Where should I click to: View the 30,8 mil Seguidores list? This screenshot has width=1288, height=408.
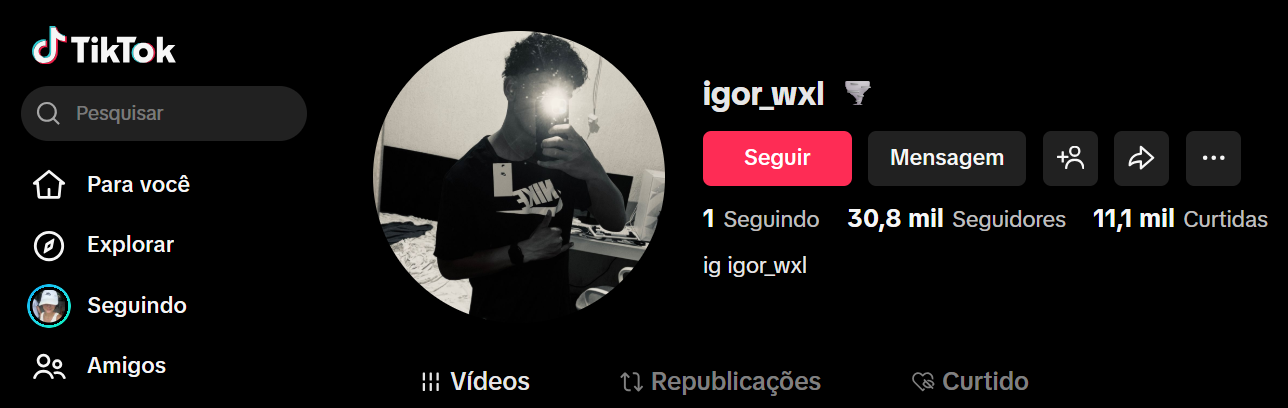click(x=956, y=220)
